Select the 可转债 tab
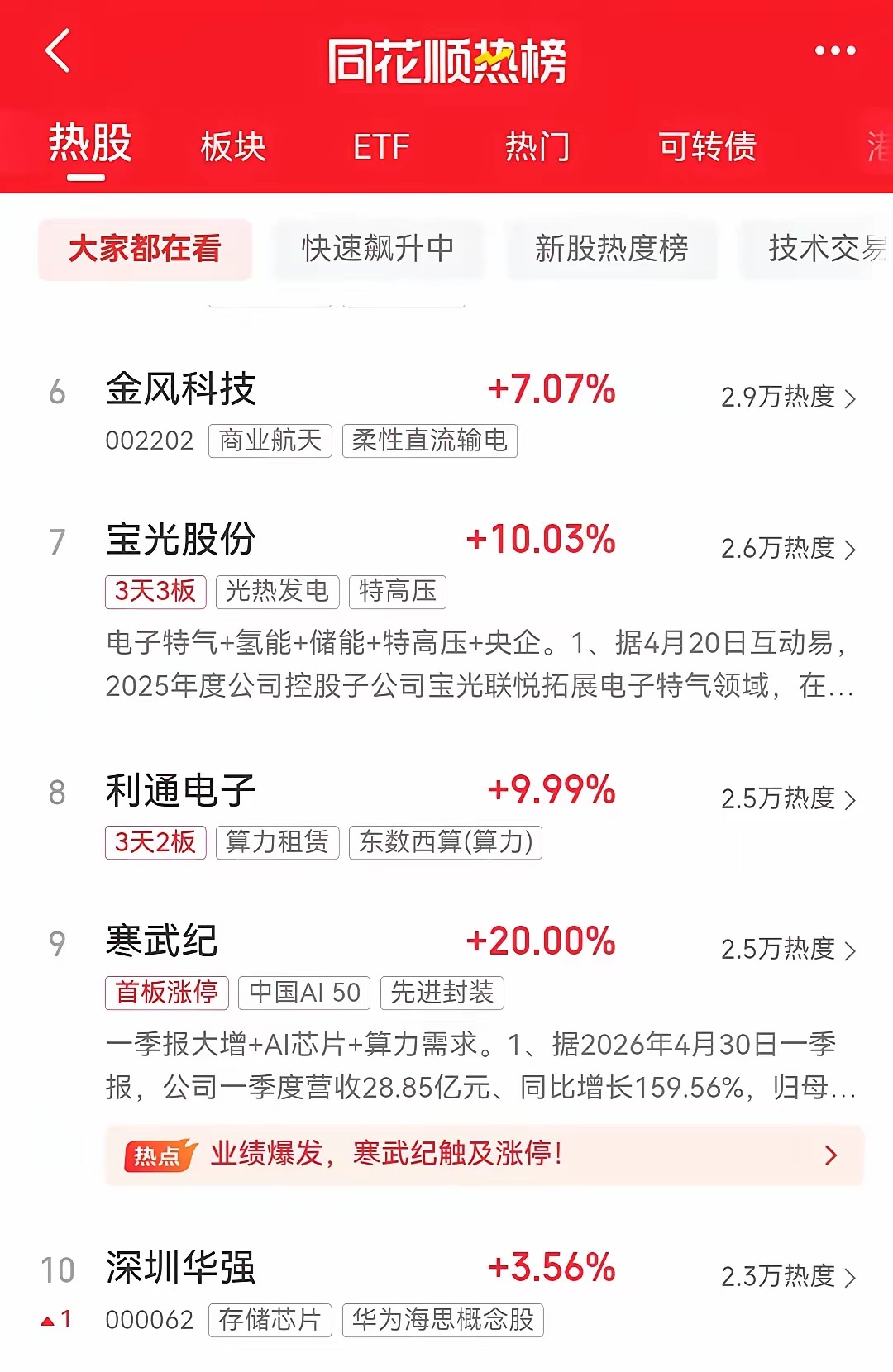Screen dimensions: 893x1372 pyautogui.click(x=708, y=146)
